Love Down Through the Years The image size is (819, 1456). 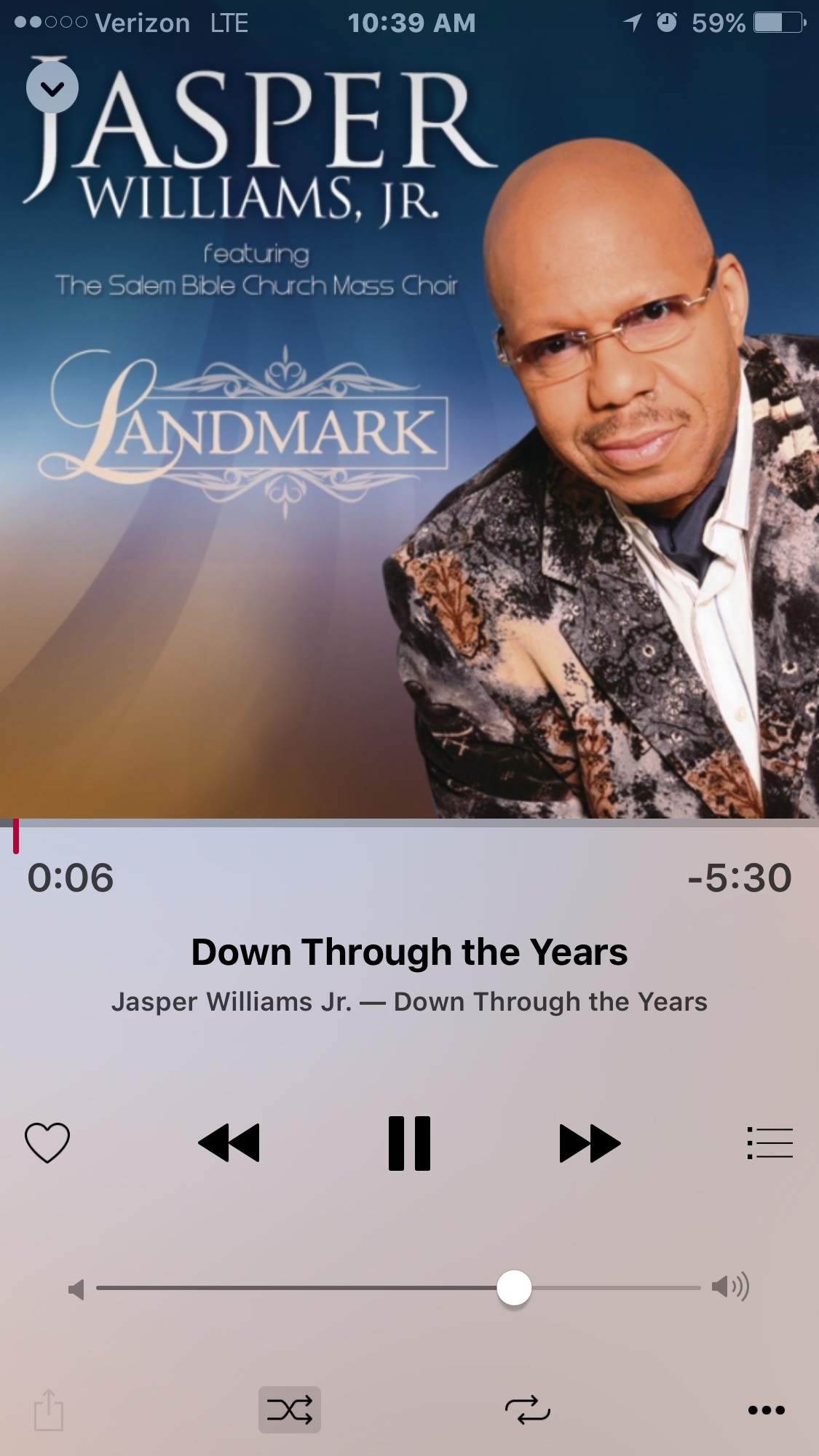(x=47, y=1142)
